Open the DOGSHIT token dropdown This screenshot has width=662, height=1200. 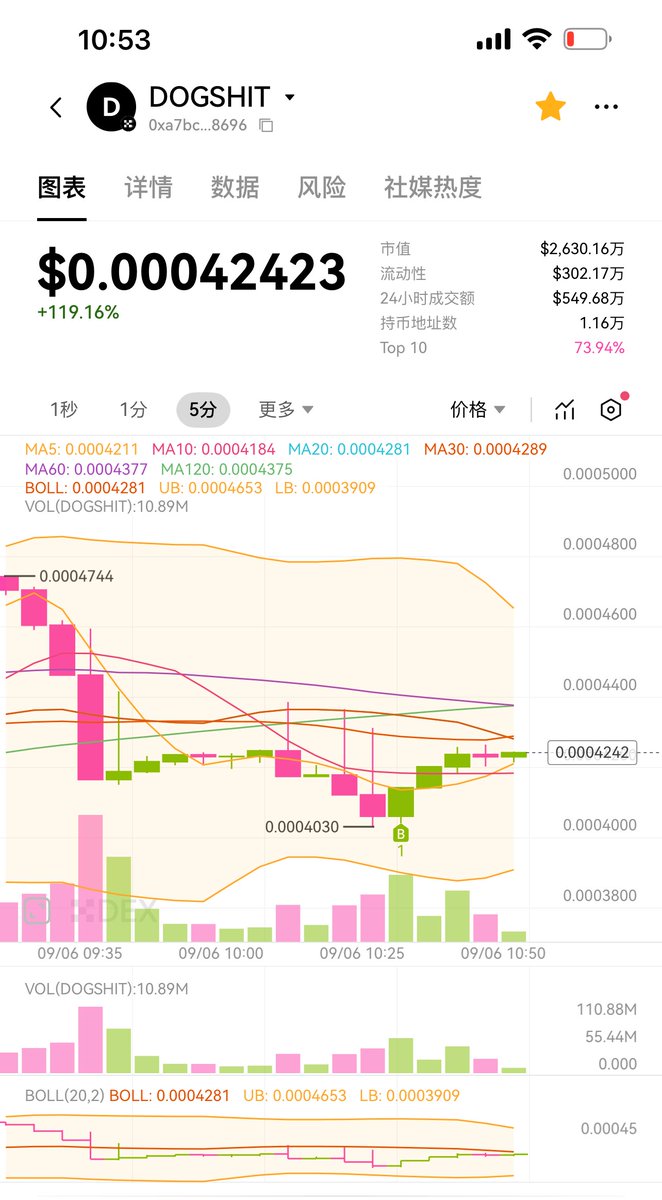click(x=290, y=98)
